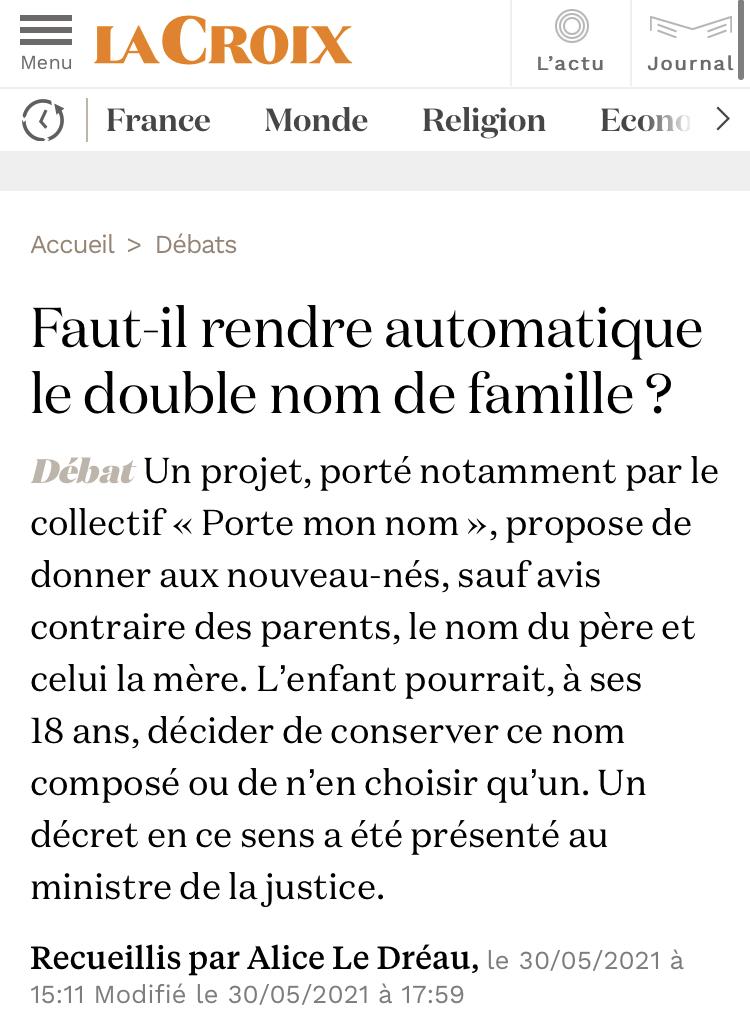Go to Accueil breadcrumb
Image resolution: width=750 pixels, height=1028 pixels.
point(73,245)
